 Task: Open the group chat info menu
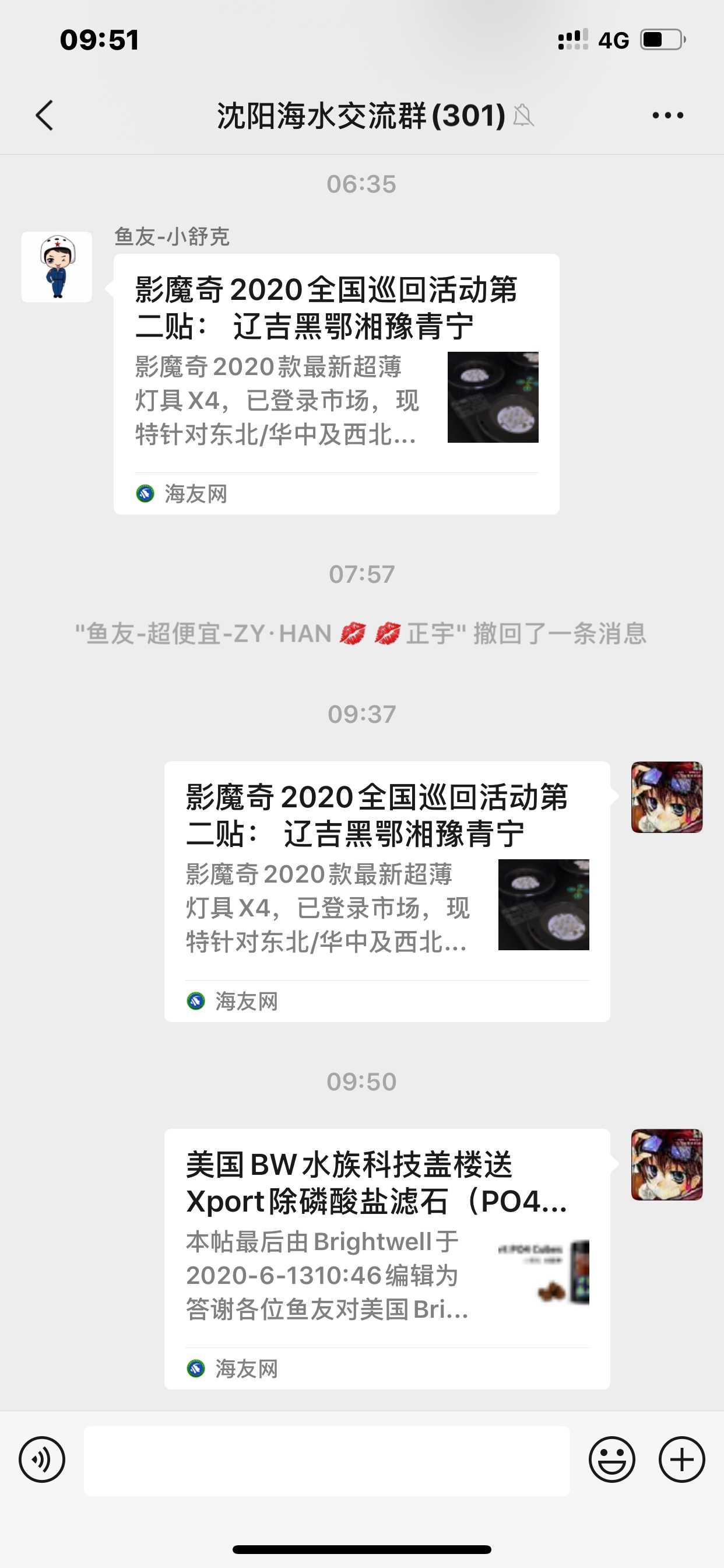pyautogui.click(x=667, y=115)
